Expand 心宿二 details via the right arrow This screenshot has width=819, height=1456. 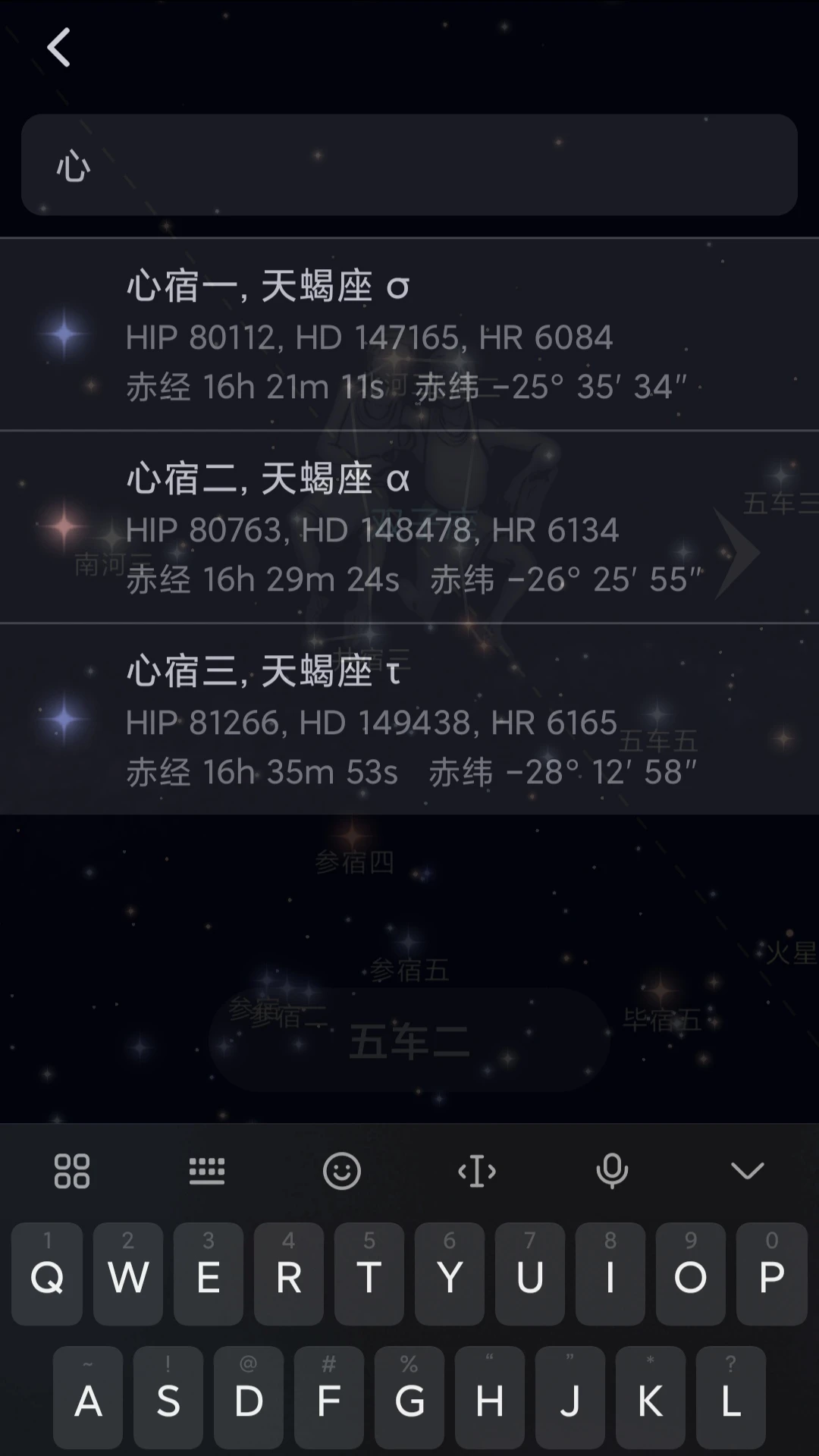point(736,551)
